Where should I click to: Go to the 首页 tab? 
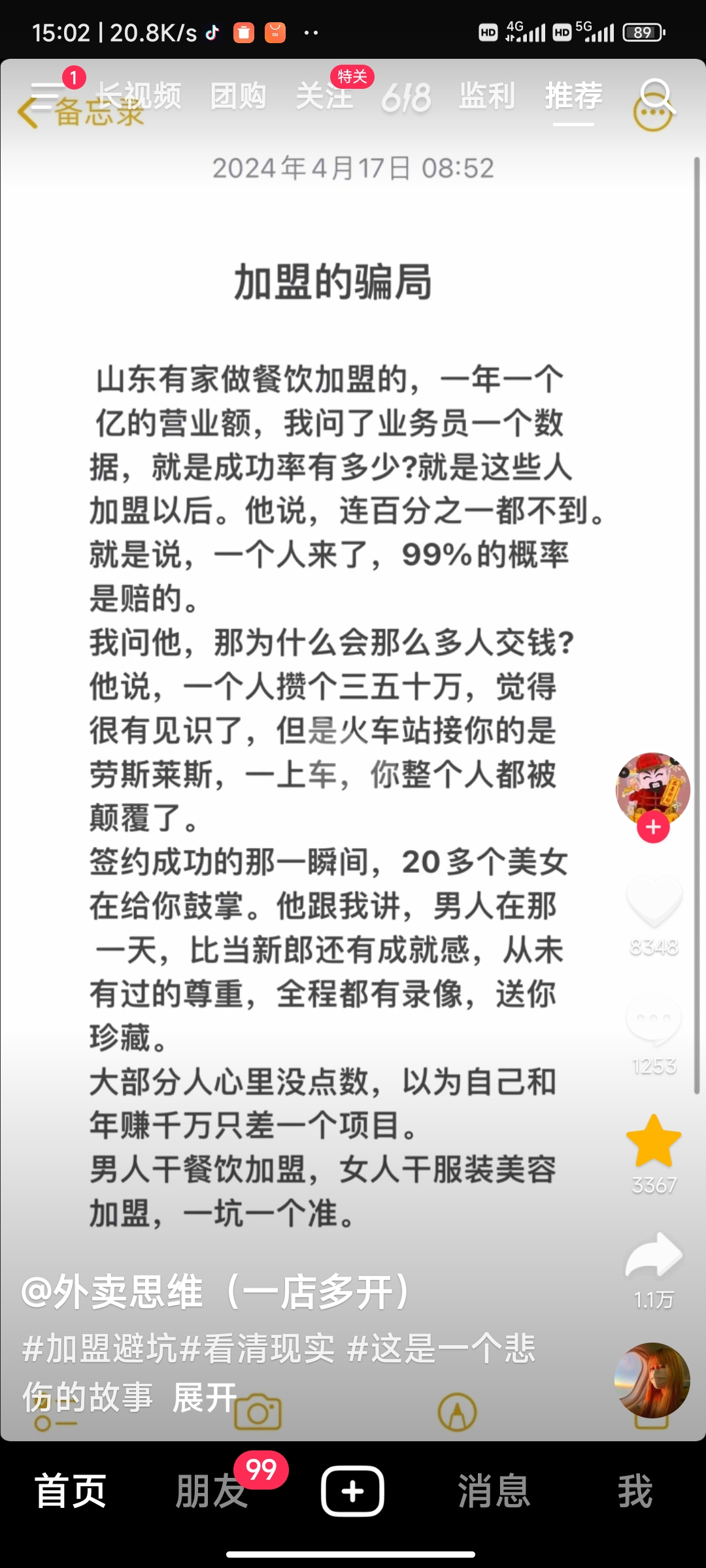pos(71,1491)
